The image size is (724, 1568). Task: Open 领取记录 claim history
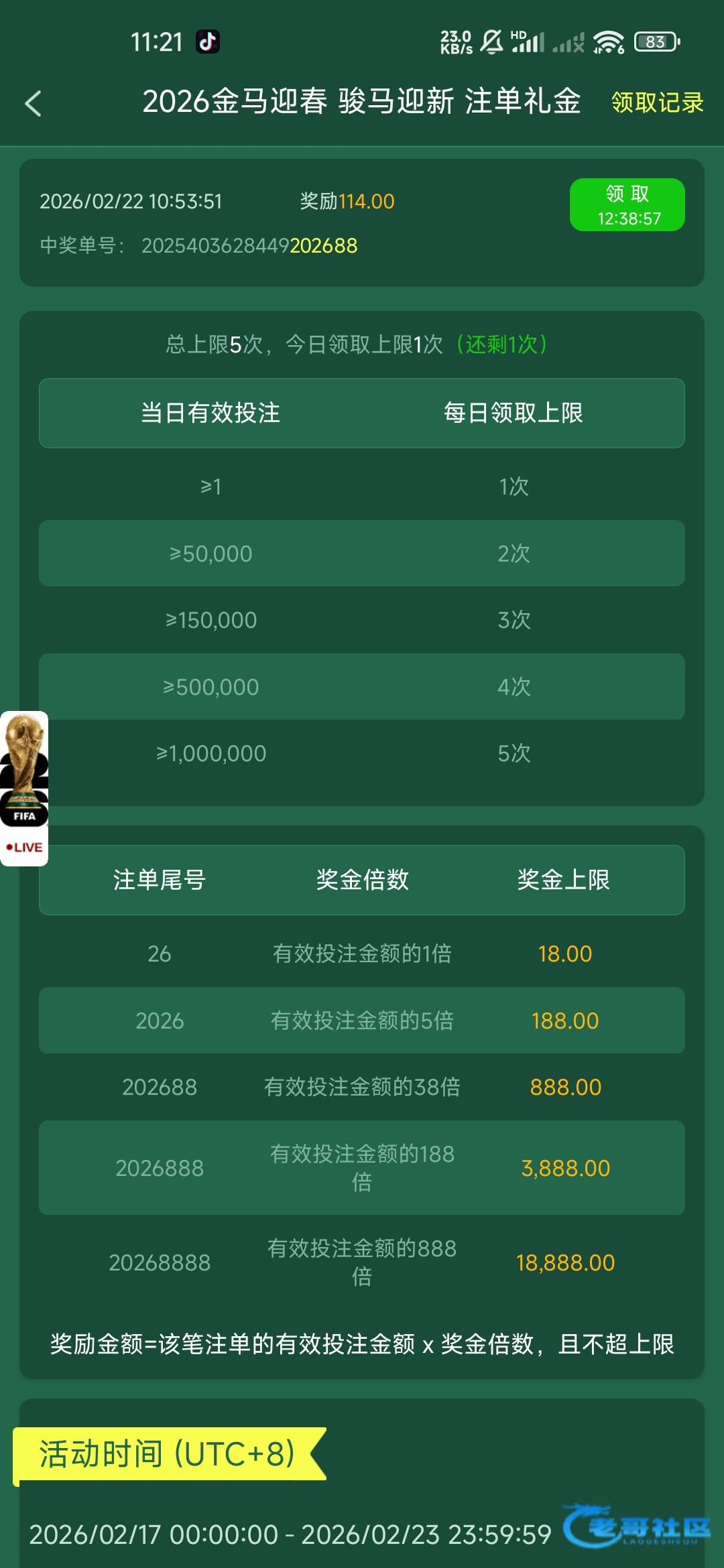click(x=657, y=103)
